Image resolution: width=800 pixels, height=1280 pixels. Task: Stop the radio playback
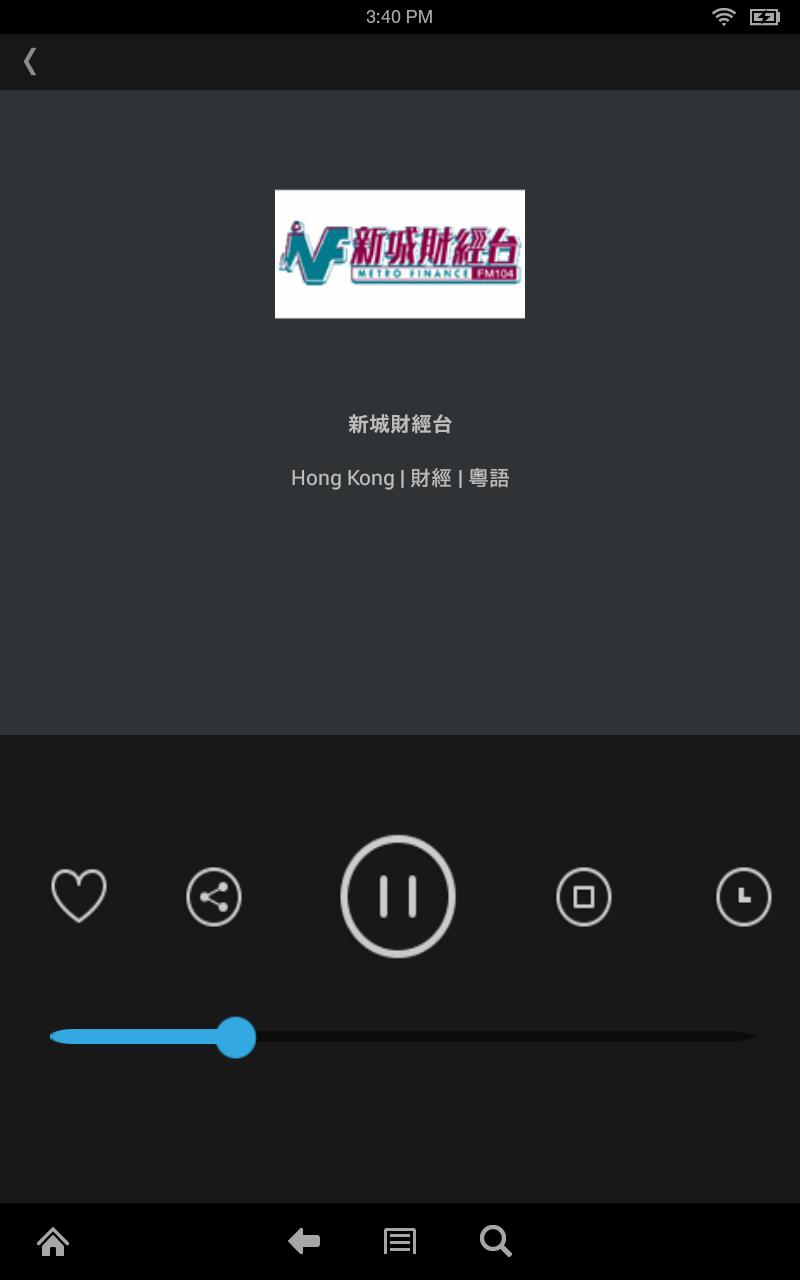(x=584, y=896)
